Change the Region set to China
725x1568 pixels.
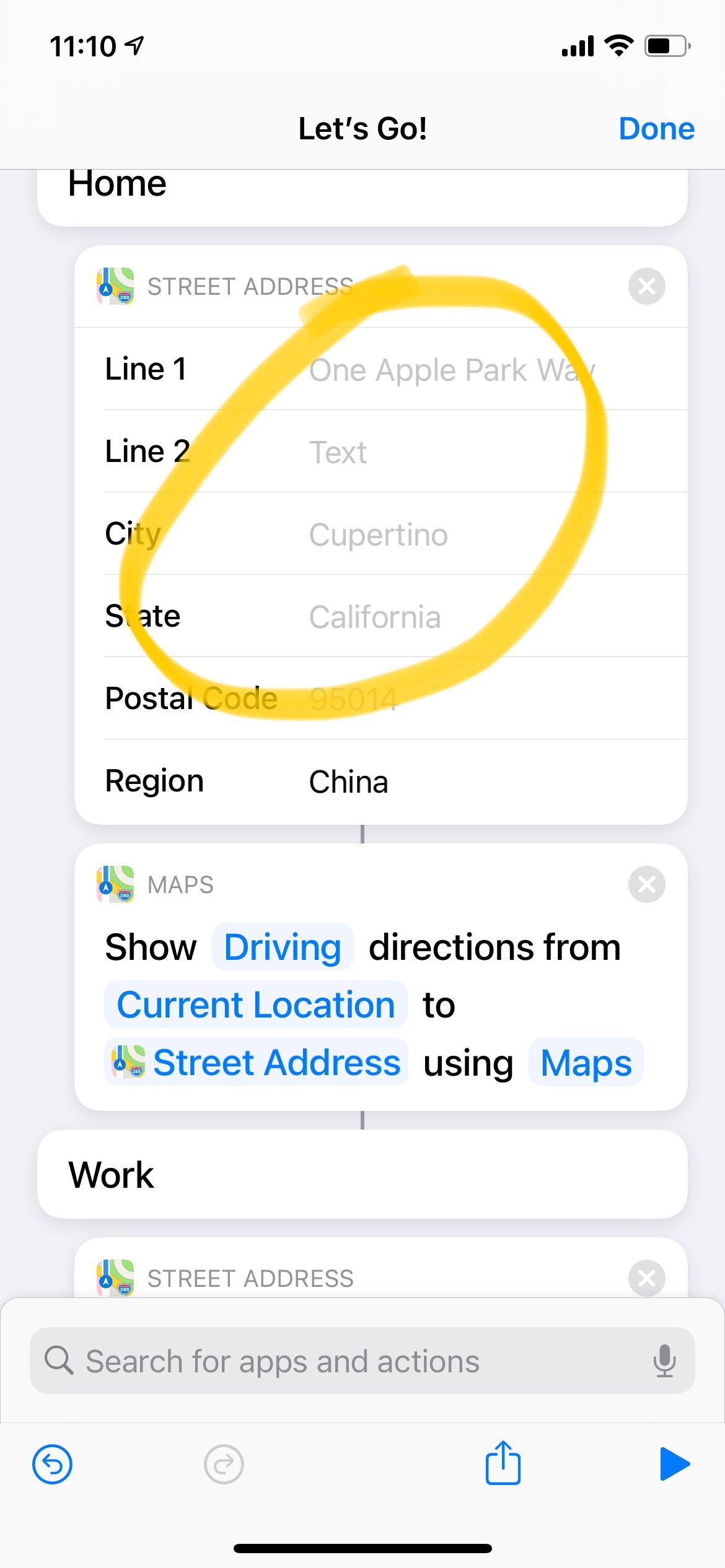348,782
